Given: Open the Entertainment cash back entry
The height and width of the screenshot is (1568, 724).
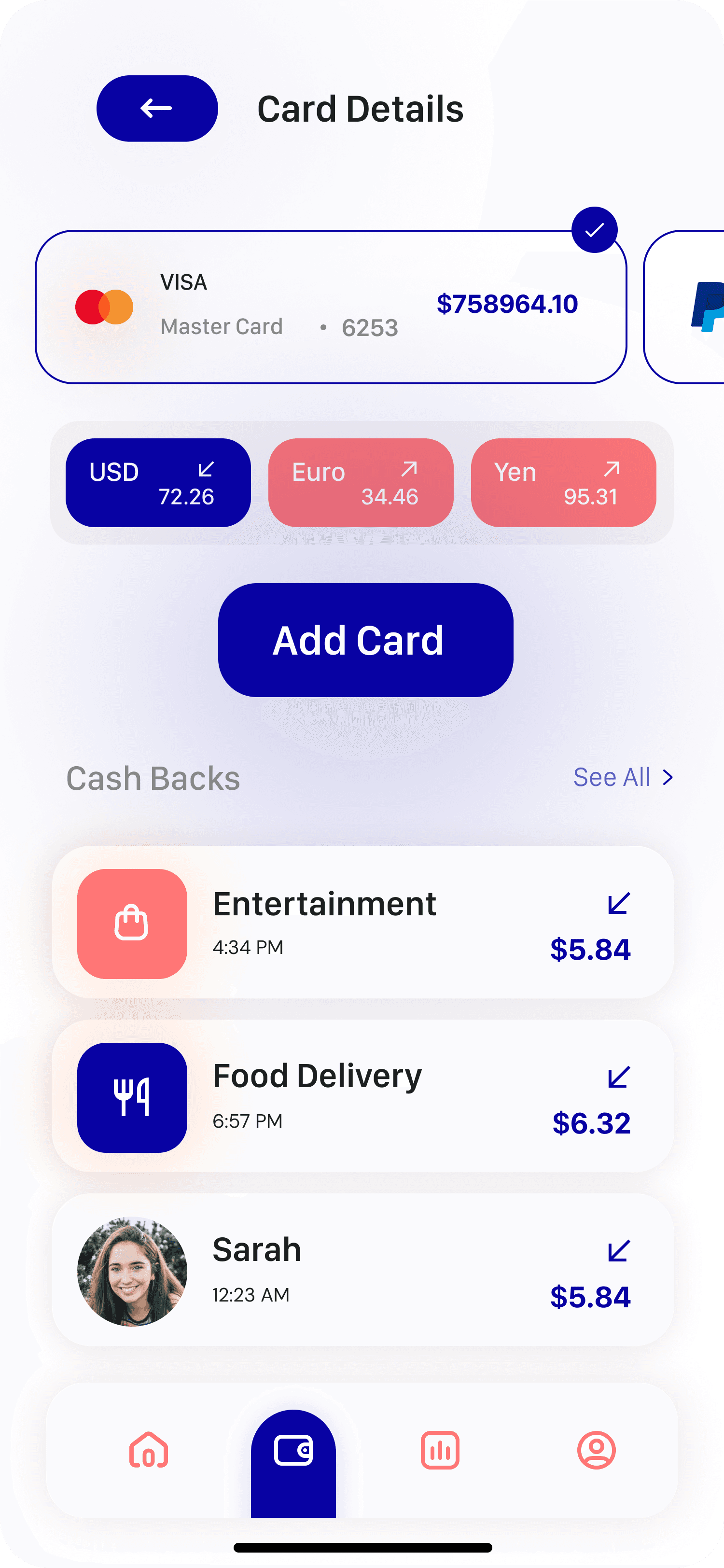Looking at the screenshot, I should pyautogui.click(x=362, y=923).
